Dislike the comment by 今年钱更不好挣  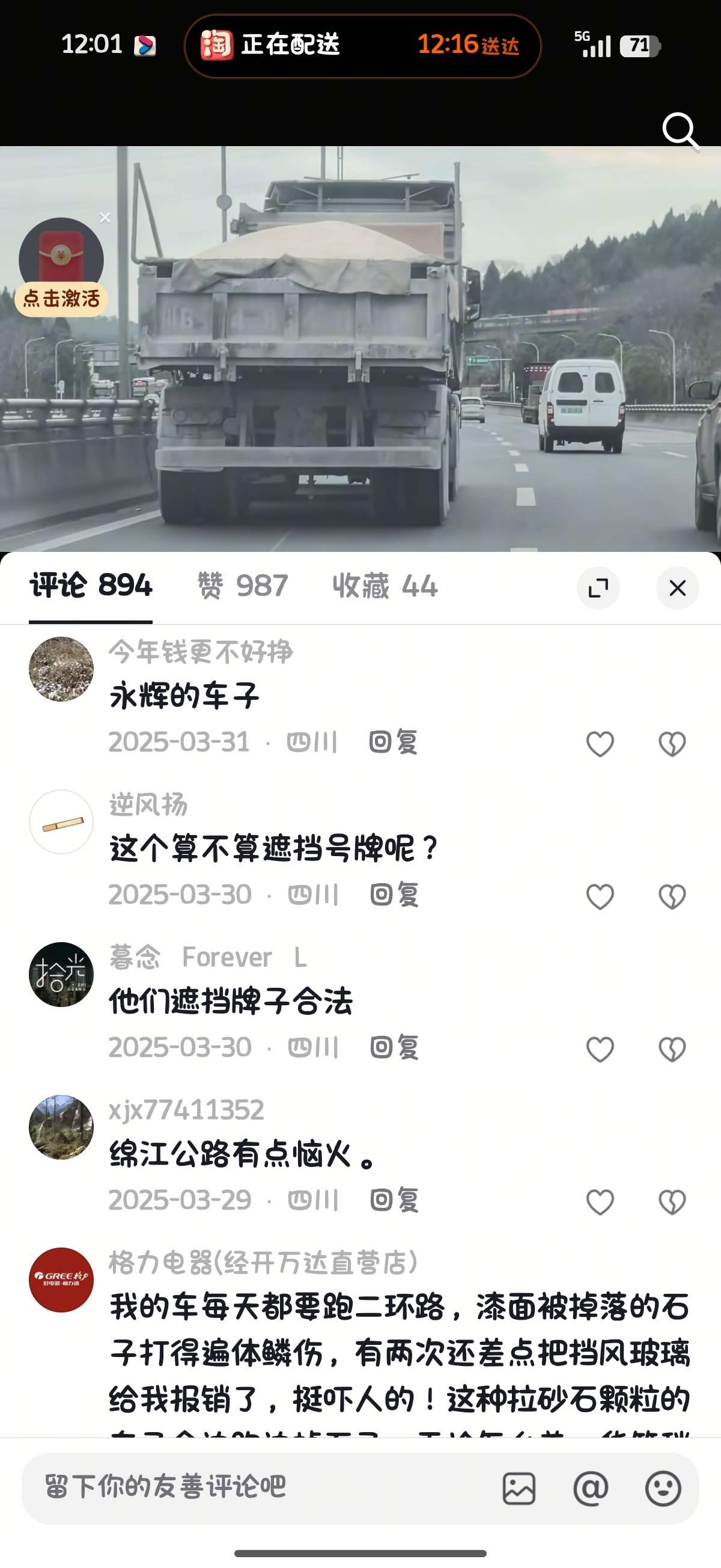click(672, 744)
